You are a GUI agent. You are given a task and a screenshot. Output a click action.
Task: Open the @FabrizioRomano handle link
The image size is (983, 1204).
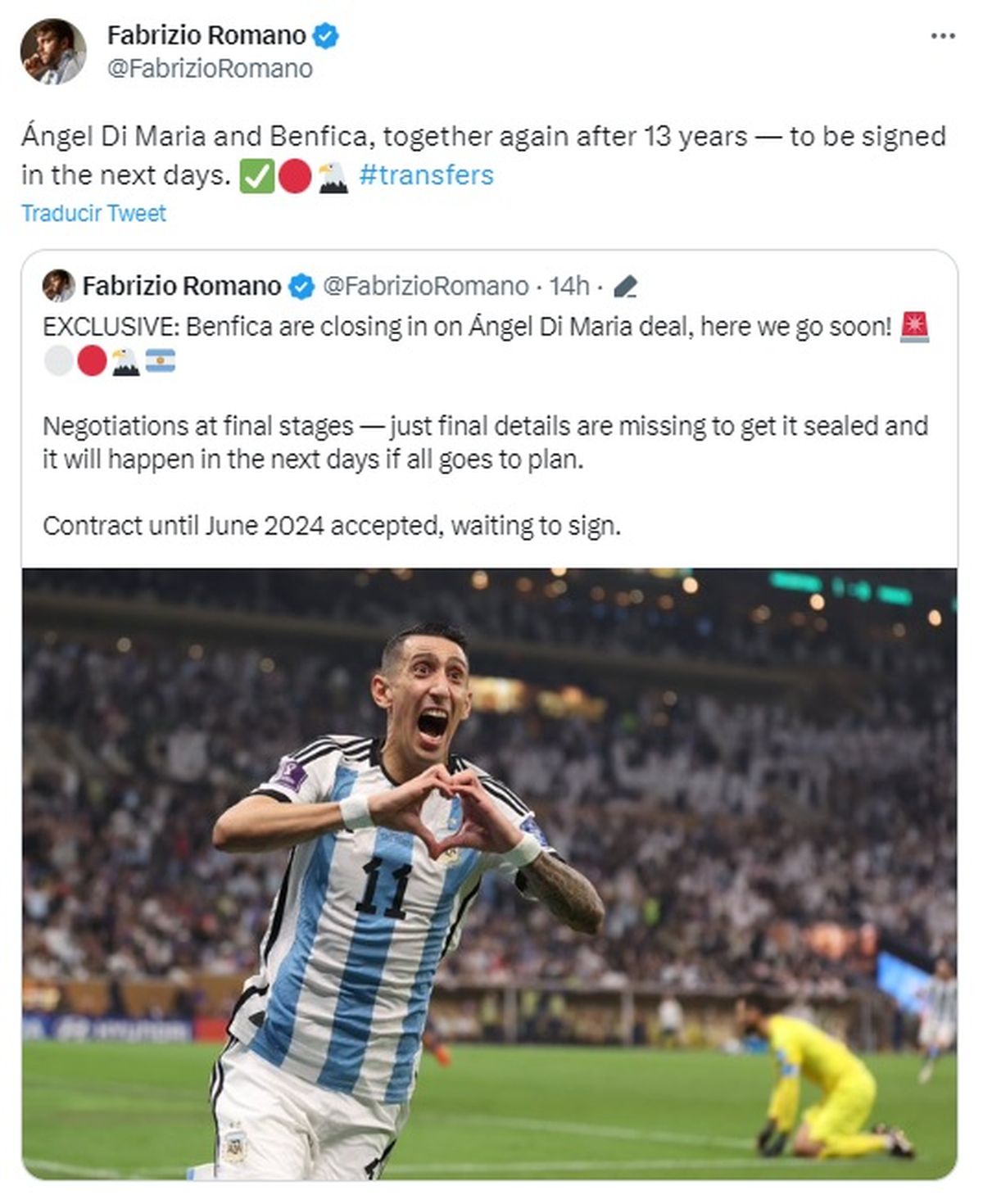(210, 69)
